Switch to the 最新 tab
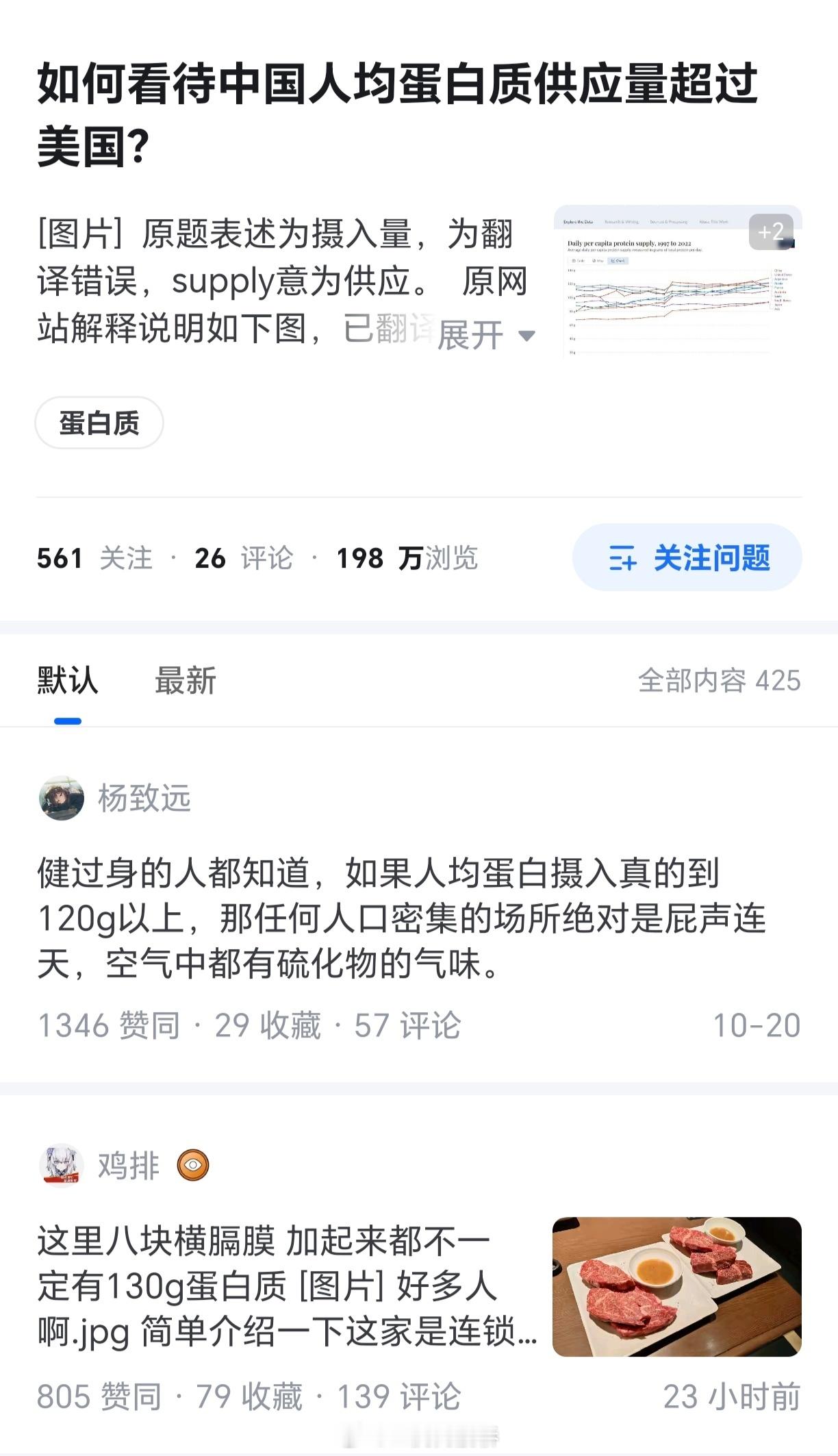This screenshot has width=838, height=1456. (x=185, y=681)
